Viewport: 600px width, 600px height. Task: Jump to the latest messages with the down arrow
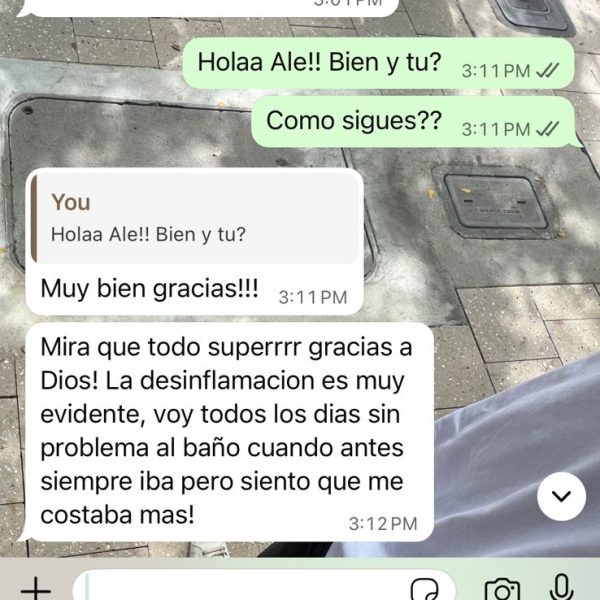click(x=562, y=495)
